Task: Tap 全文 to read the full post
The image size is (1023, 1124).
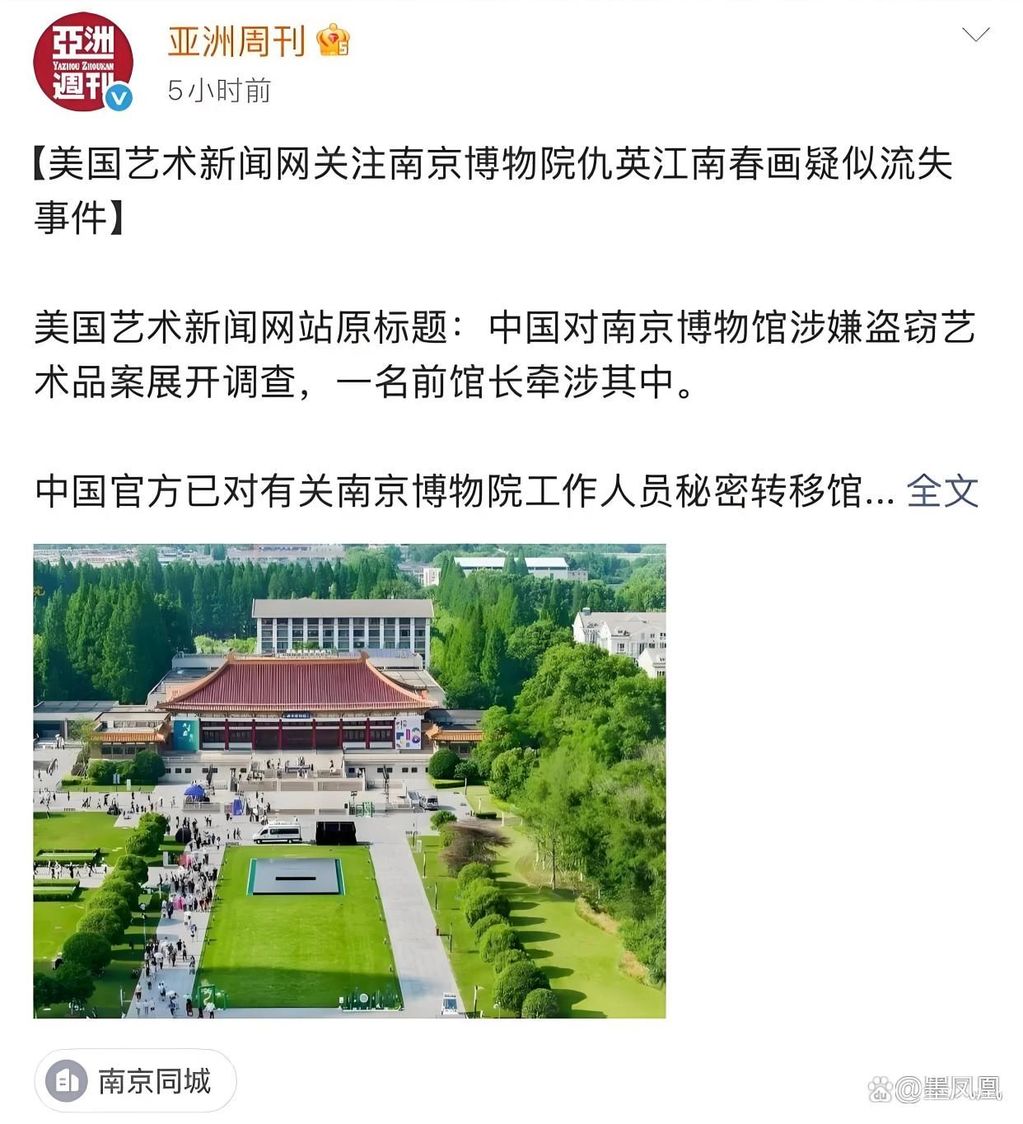Action: 942,491
